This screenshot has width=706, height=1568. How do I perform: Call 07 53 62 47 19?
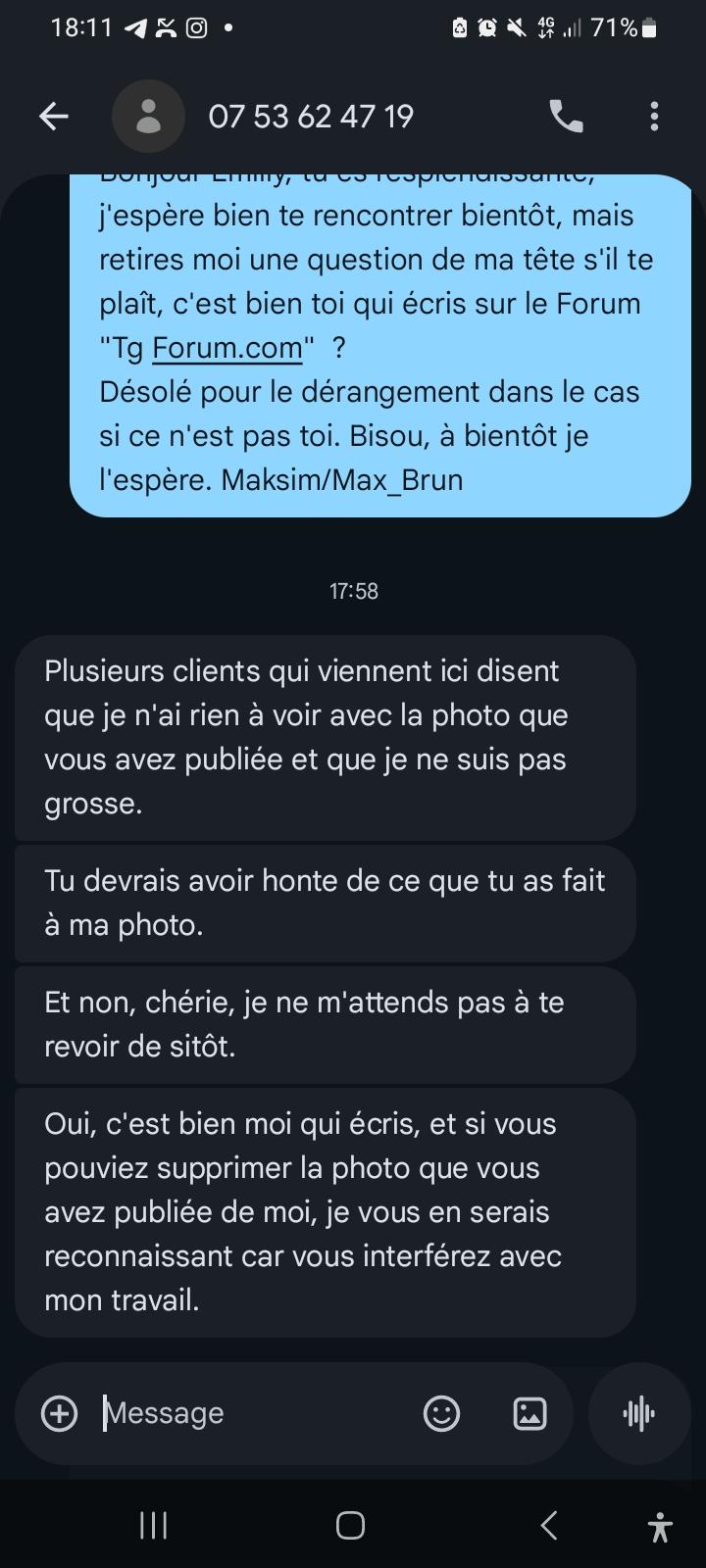tap(566, 117)
